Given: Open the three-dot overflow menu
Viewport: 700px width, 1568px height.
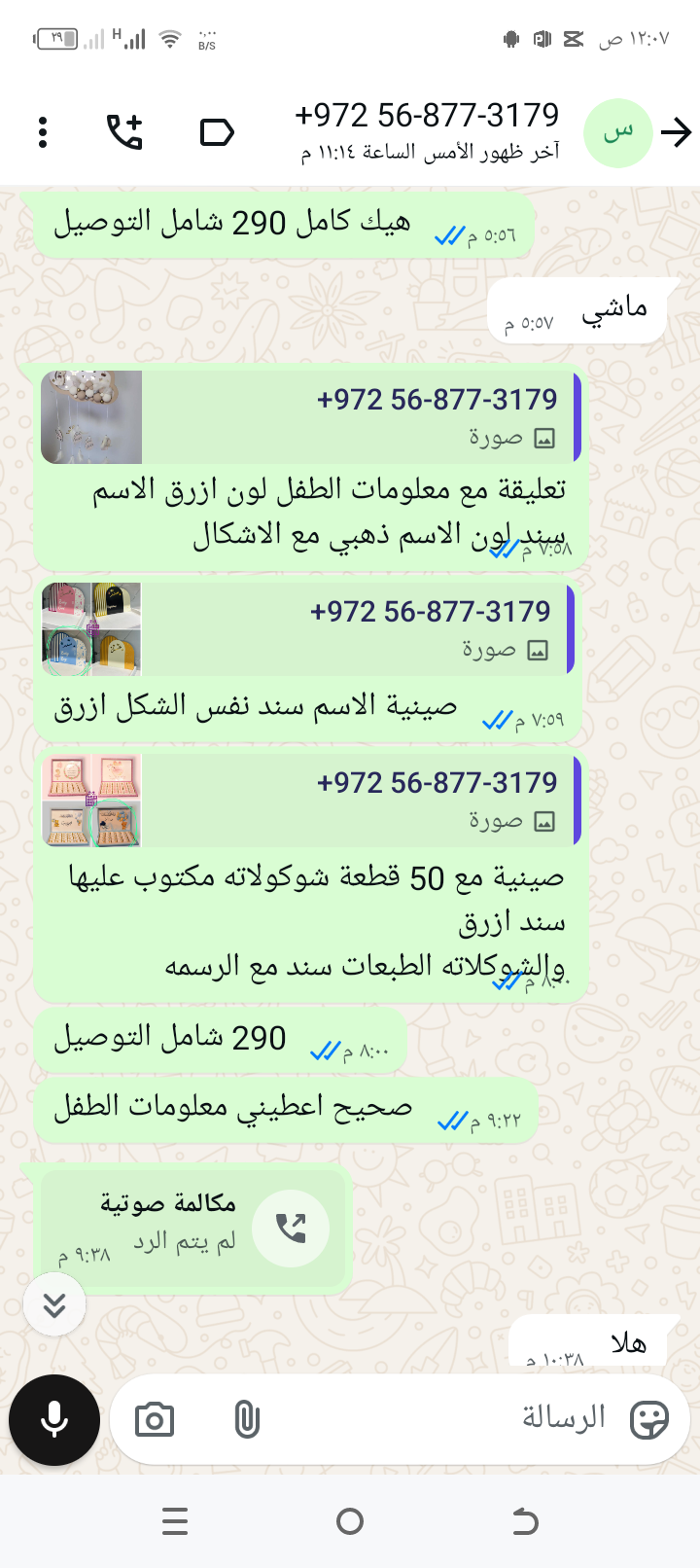Looking at the screenshot, I should pyautogui.click(x=43, y=132).
